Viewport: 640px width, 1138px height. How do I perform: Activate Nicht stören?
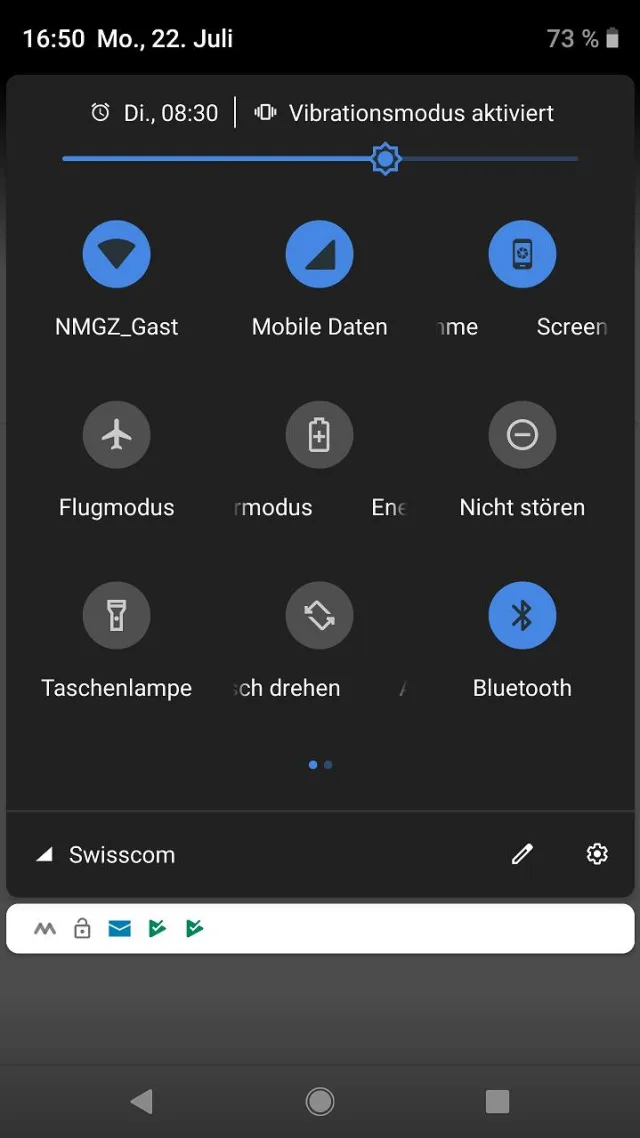pos(522,435)
